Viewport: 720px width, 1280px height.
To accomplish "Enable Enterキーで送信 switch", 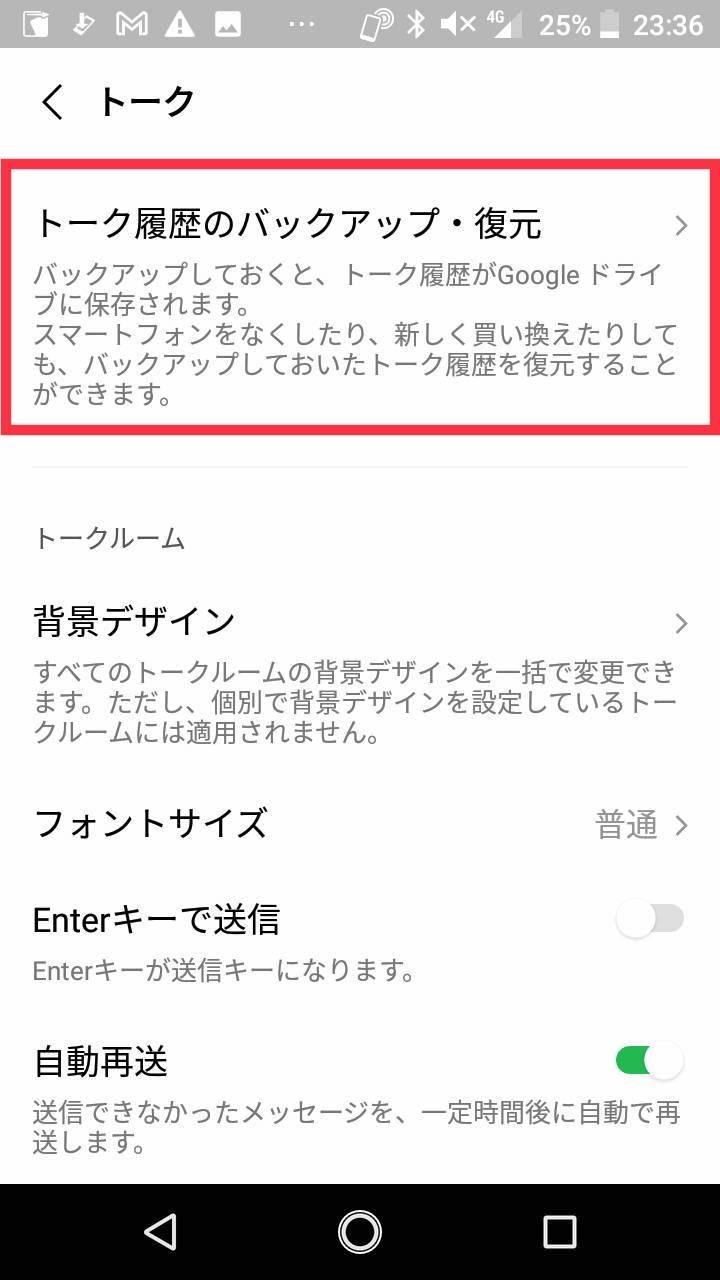I will coord(650,919).
